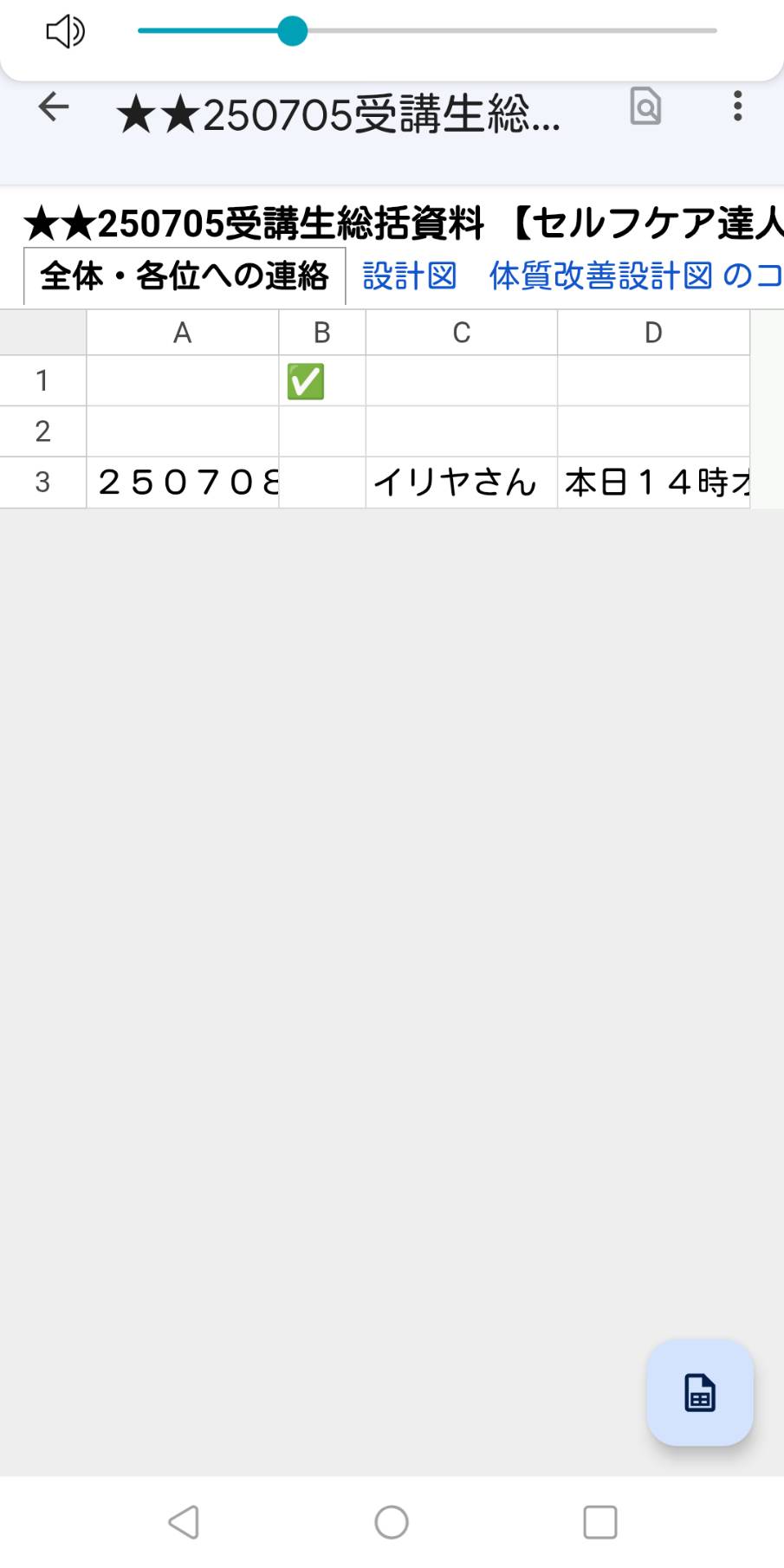Tap the speaker icon on the volume panel
The height and width of the screenshot is (1568, 784).
click(x=65, y=32)
